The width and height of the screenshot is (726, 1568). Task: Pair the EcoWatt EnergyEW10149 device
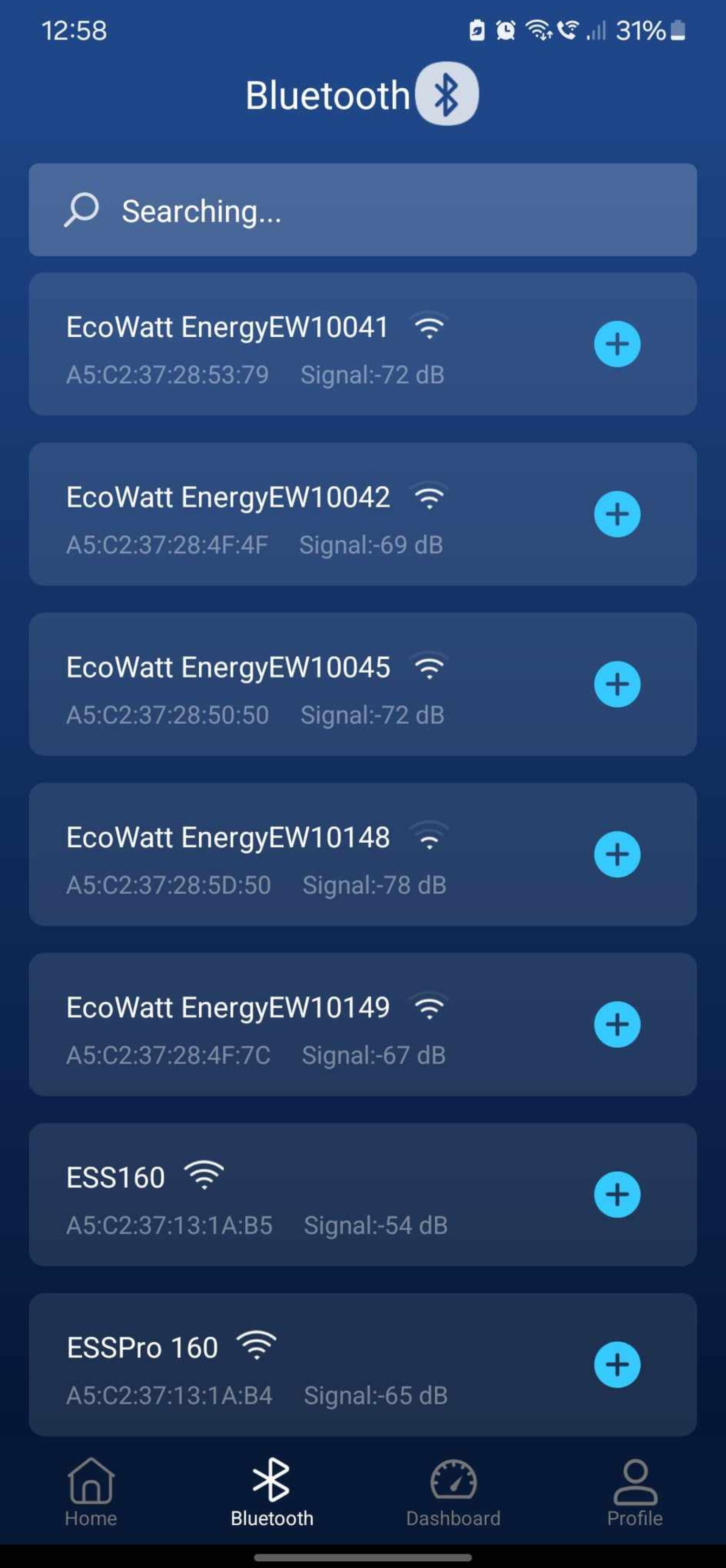click(618, 1024)
